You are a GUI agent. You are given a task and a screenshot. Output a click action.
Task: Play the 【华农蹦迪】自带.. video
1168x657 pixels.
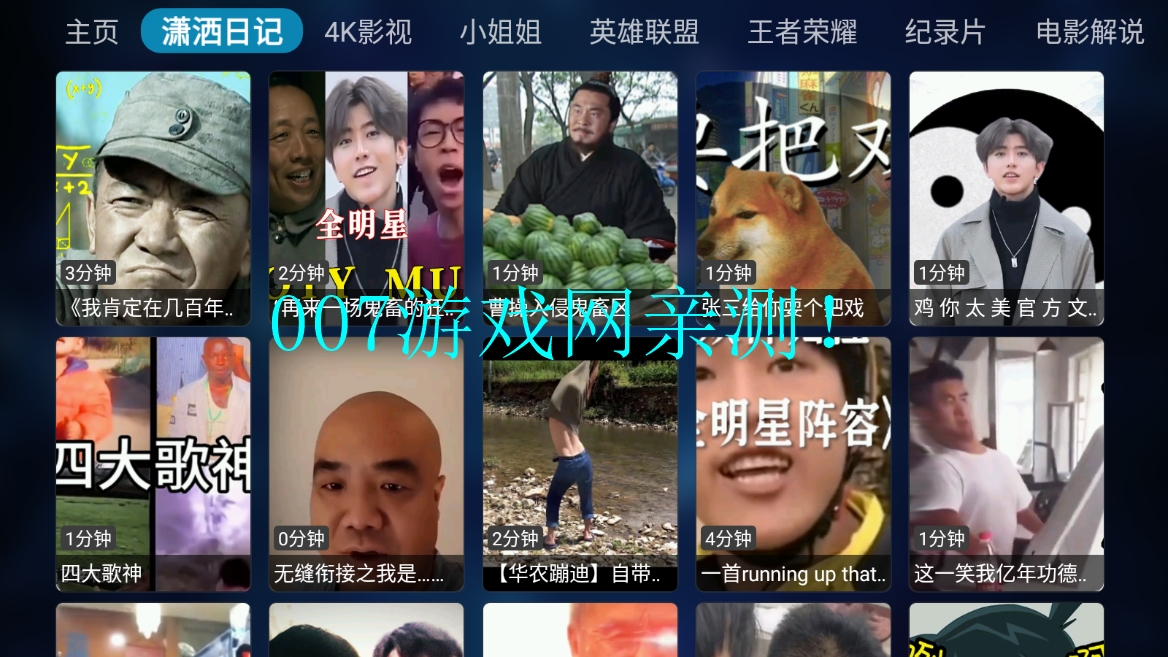point(580,464)
